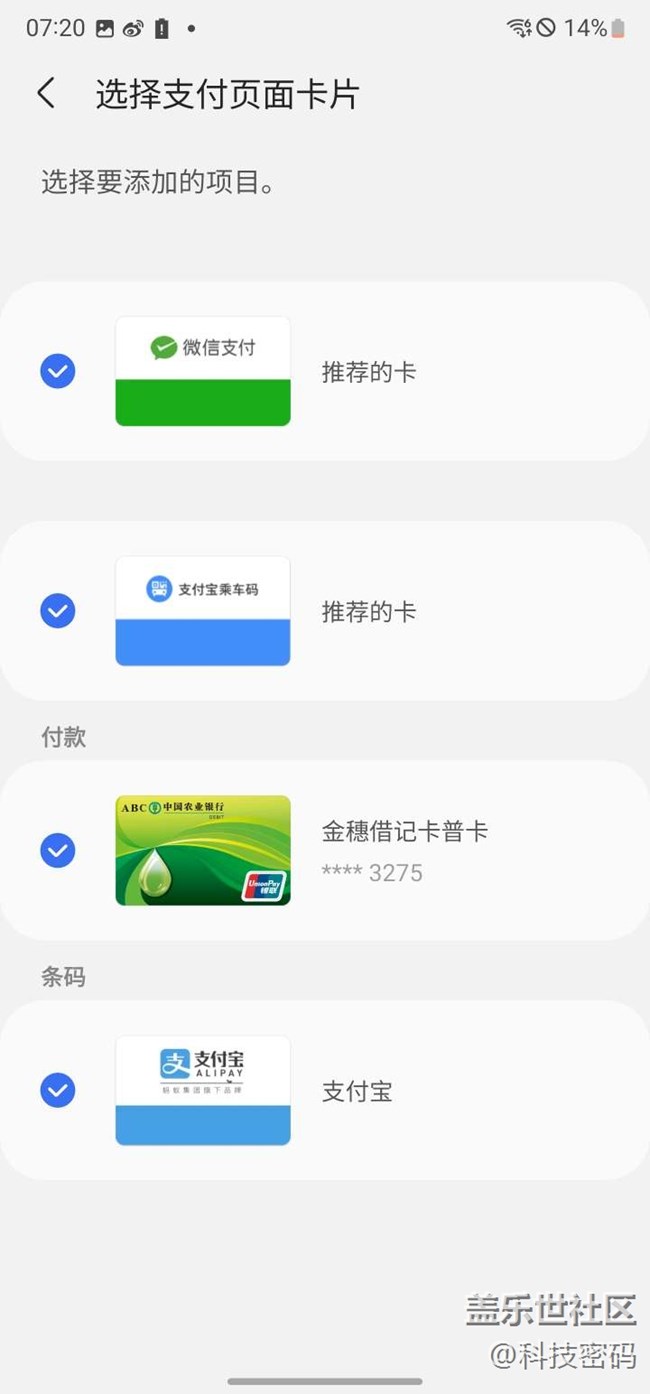
Task: Uncheck the 微信支付 recommended card
Action: (58, 371)
